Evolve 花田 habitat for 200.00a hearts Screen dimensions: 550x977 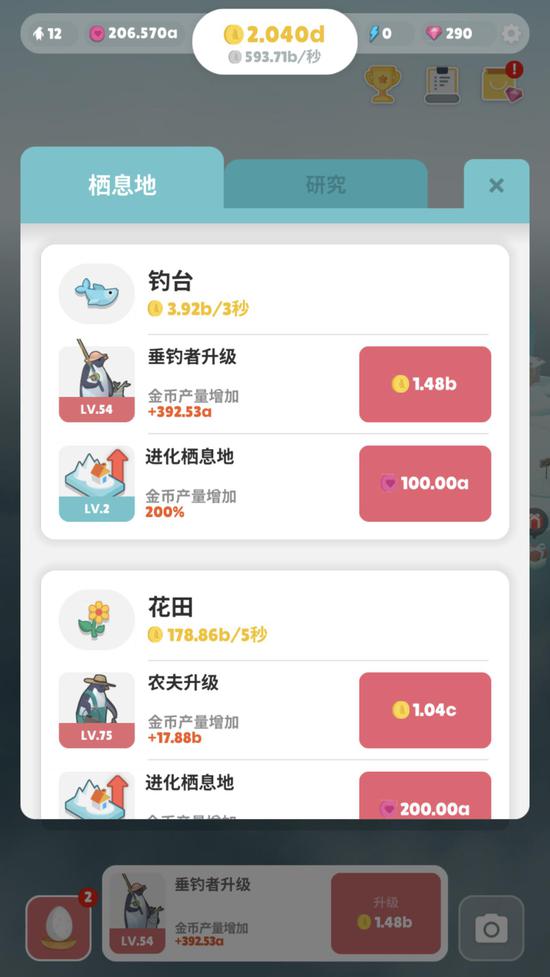[425, 796]
